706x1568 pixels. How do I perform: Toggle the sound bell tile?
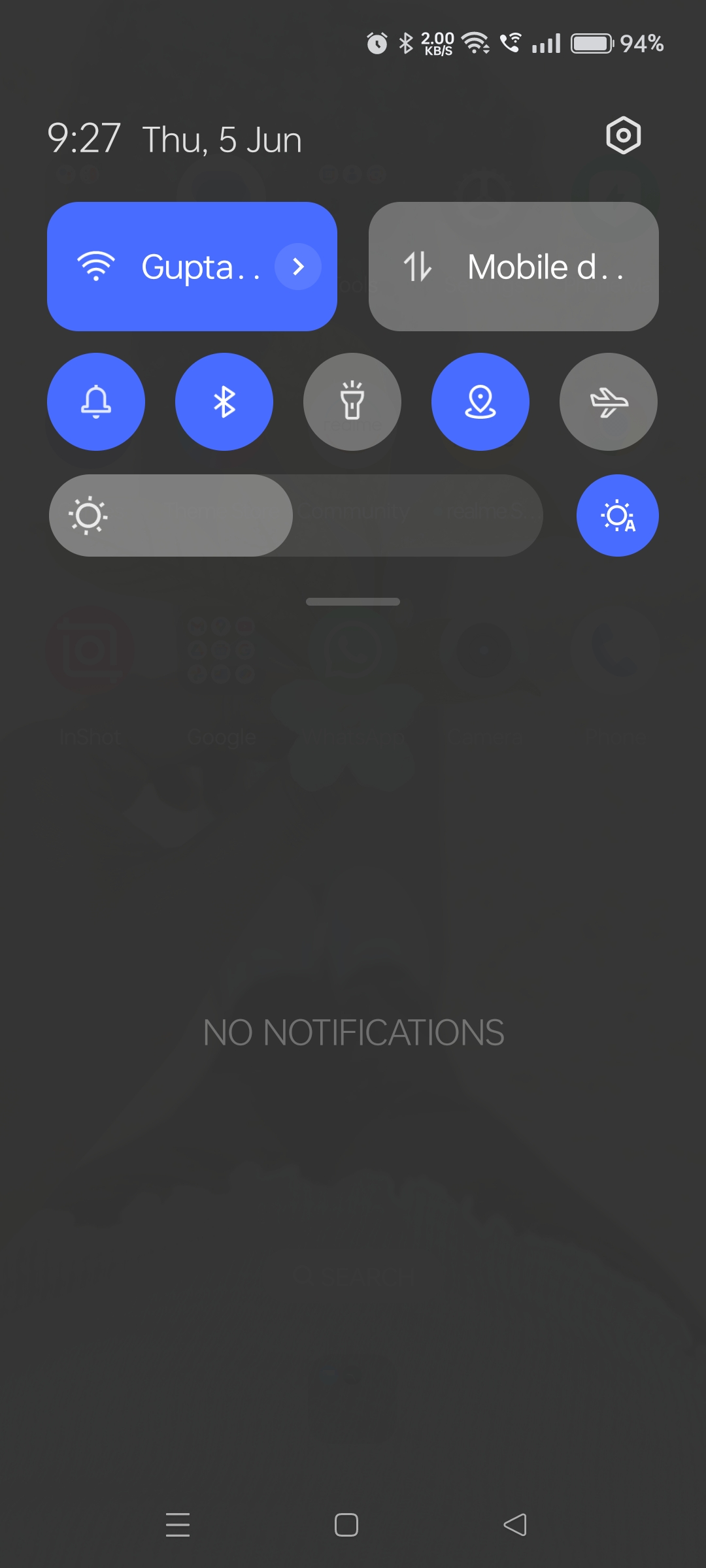point(96,402)
